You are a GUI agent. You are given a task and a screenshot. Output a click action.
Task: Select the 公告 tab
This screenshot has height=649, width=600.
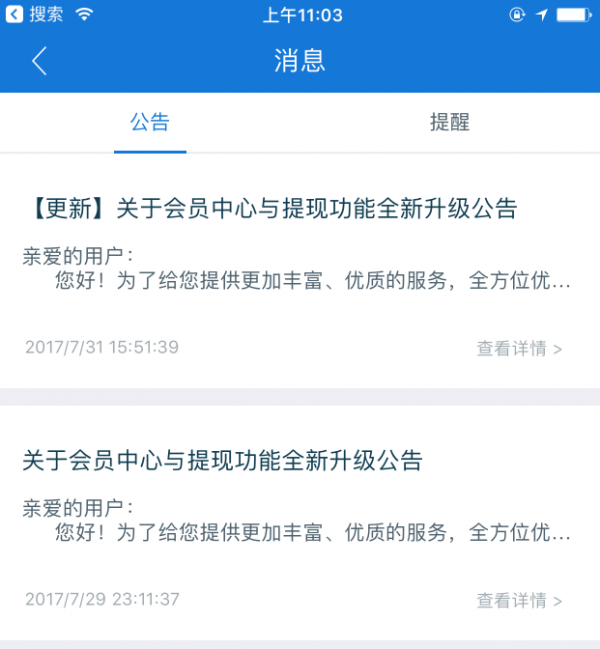click(x=150, y=123)
